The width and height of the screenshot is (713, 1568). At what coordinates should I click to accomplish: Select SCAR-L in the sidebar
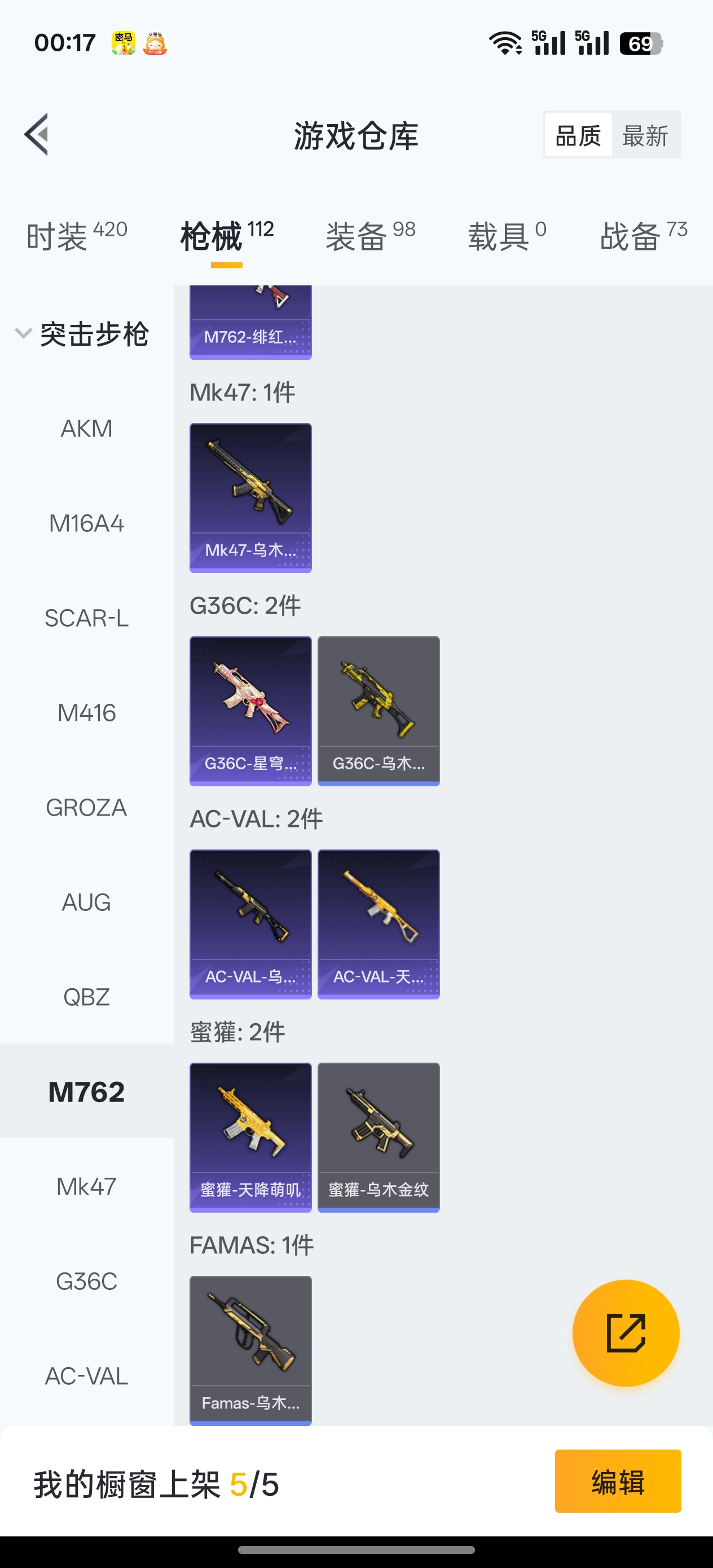(86, 618)
